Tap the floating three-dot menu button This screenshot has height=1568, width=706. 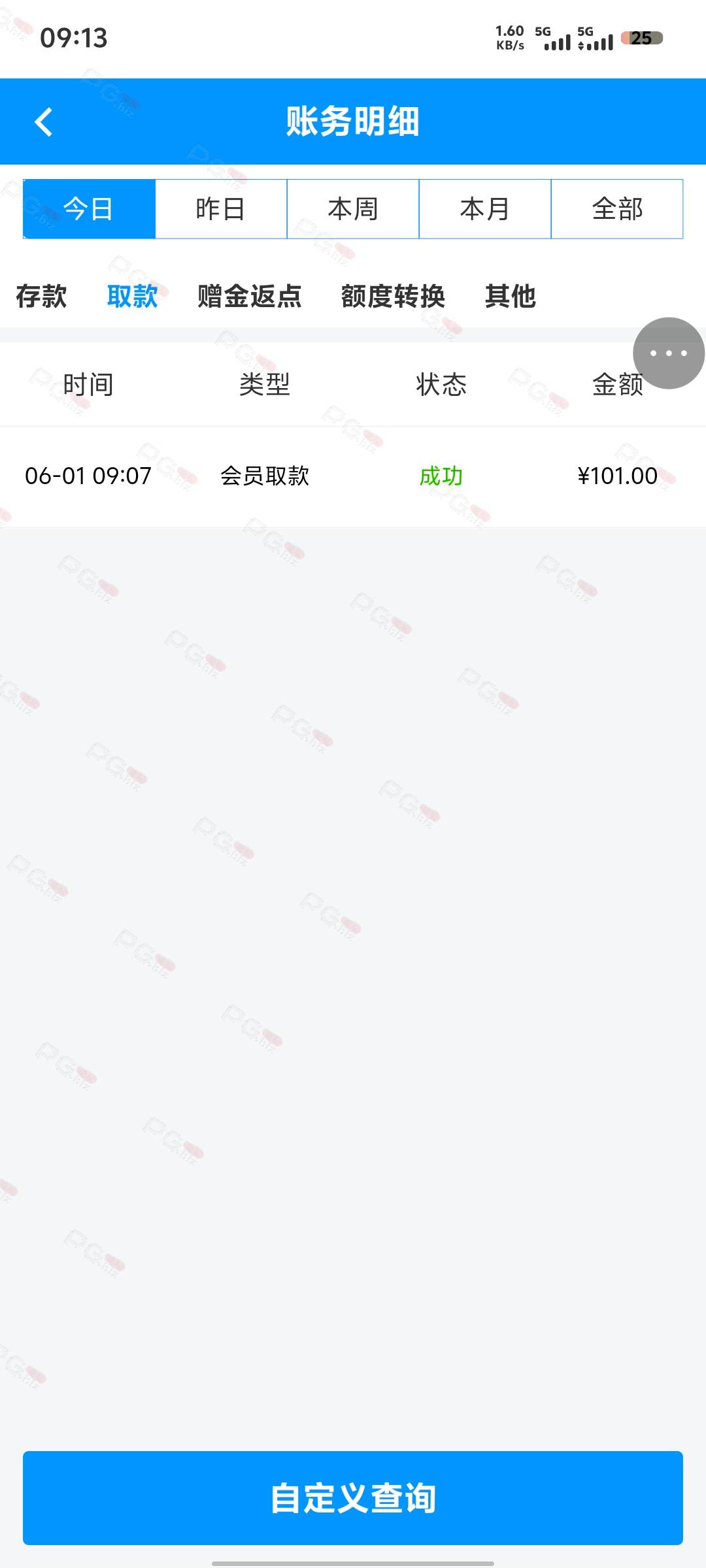coord(669,353)
